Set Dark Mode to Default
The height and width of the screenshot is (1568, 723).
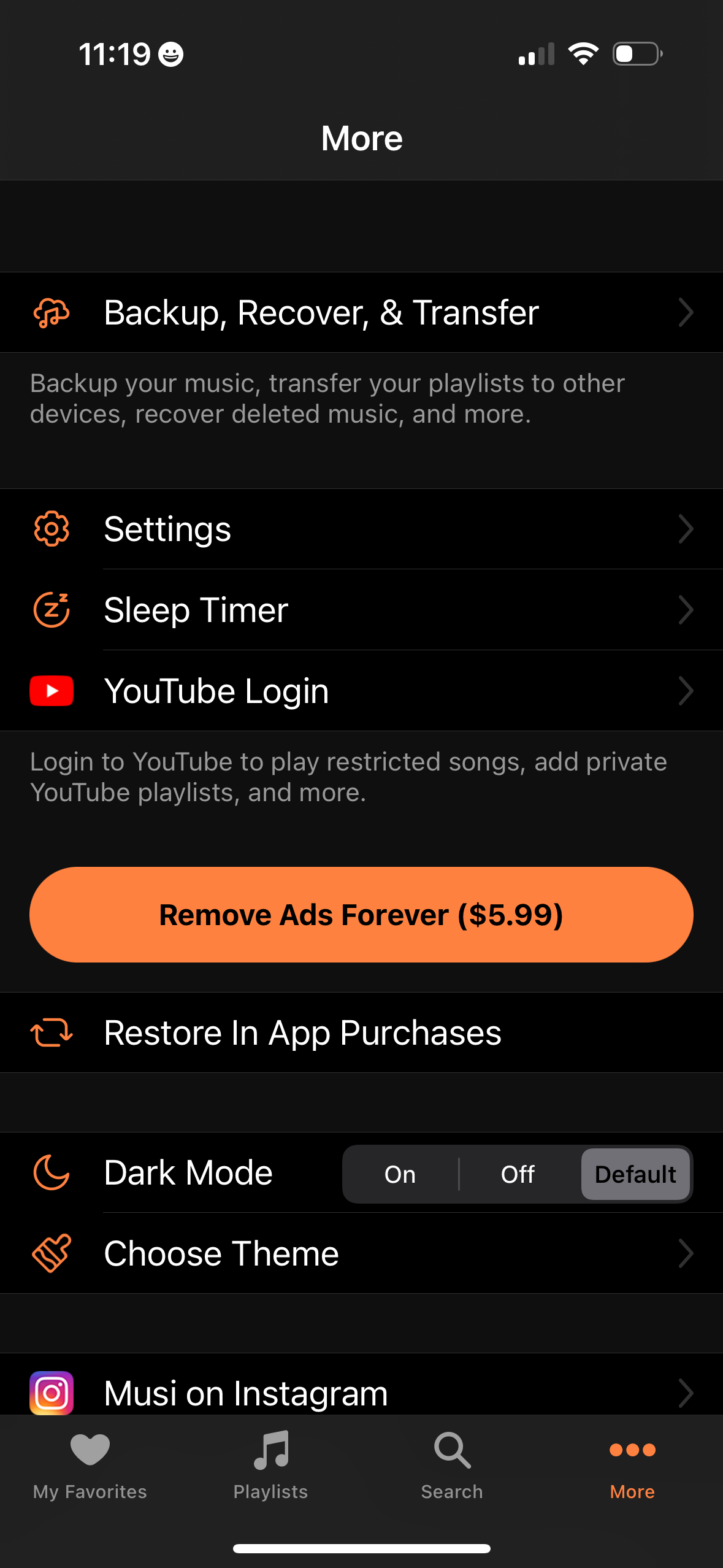point(635,1174)
